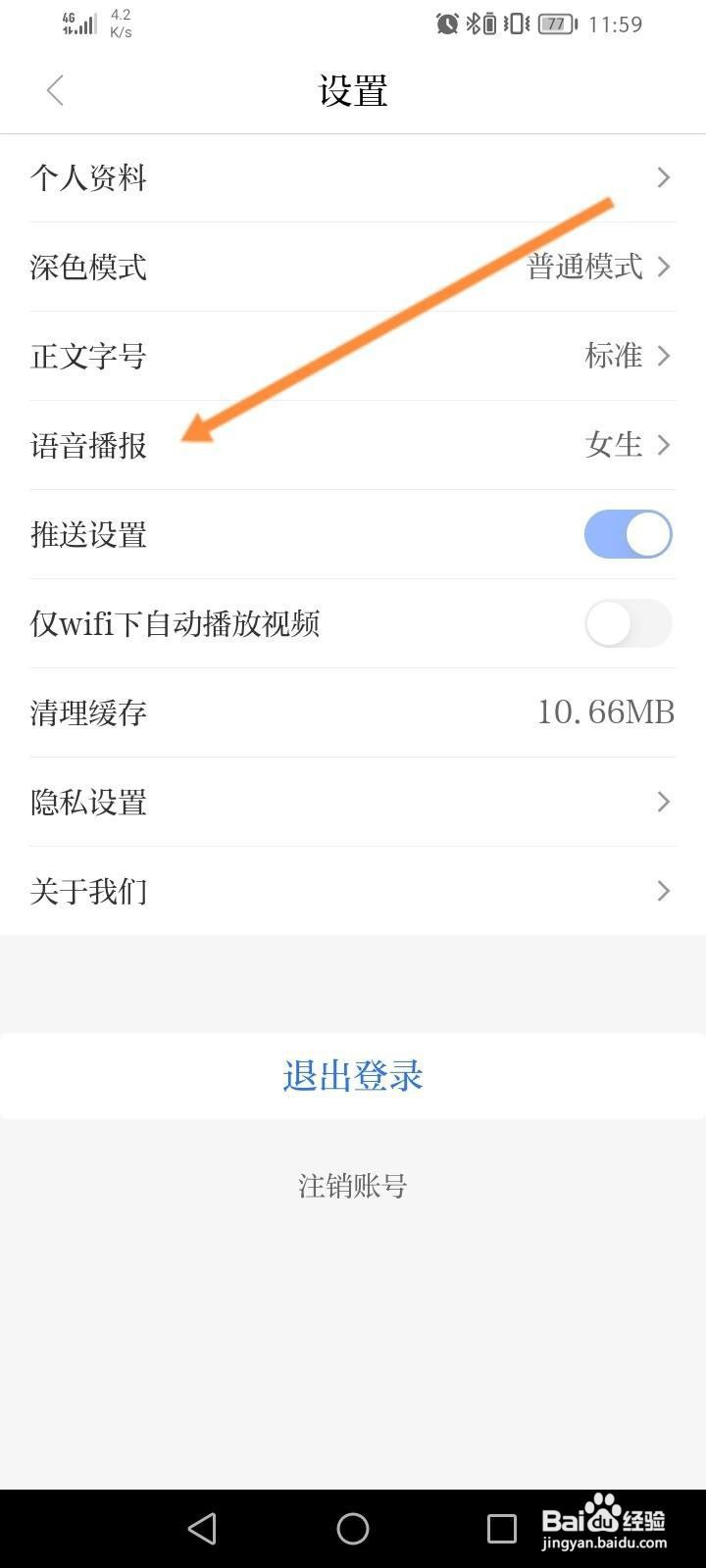Open 正文字号 font size options
Image resolution: width=706 pixels, height=1568 pixels.
point(353,356)
